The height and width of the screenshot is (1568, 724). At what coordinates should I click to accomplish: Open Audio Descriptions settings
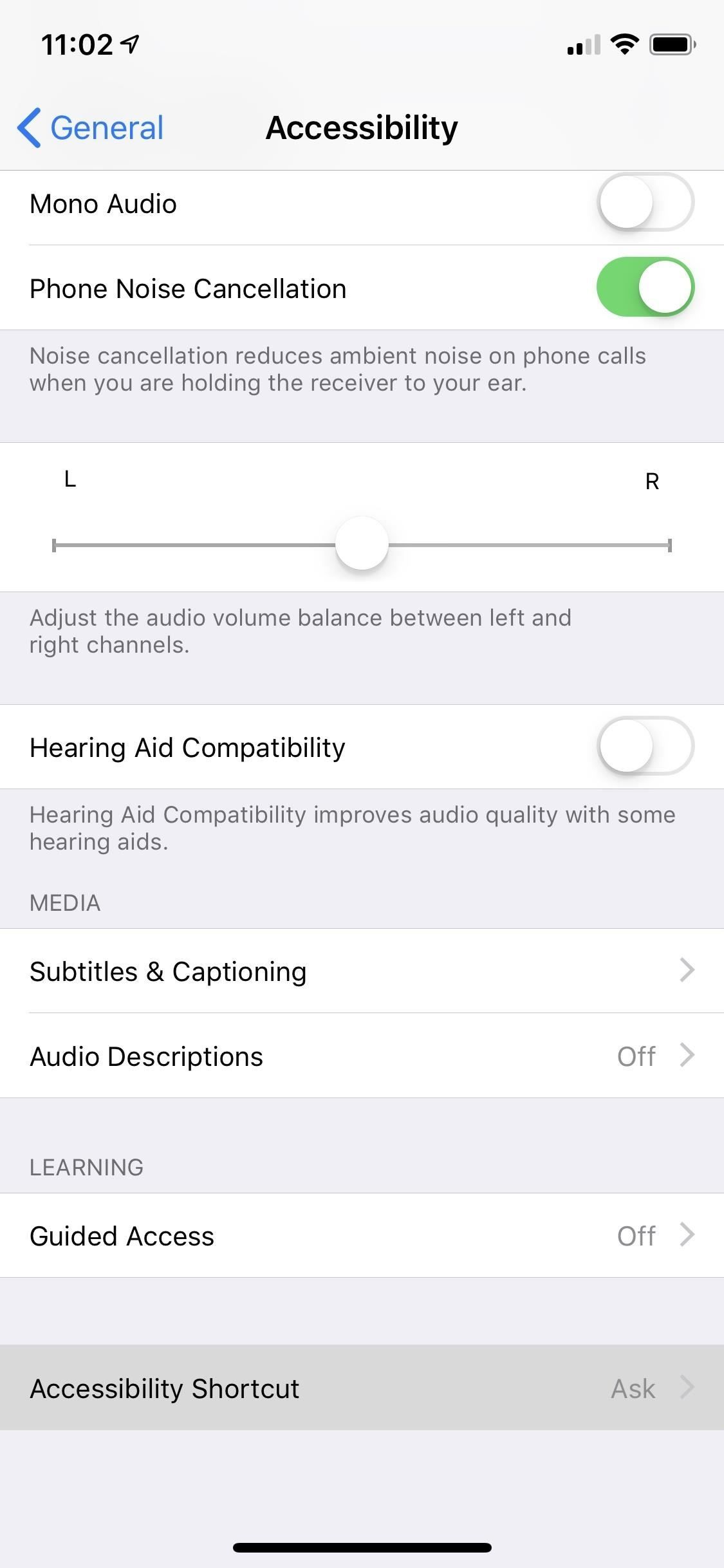tap(362, 1056)
